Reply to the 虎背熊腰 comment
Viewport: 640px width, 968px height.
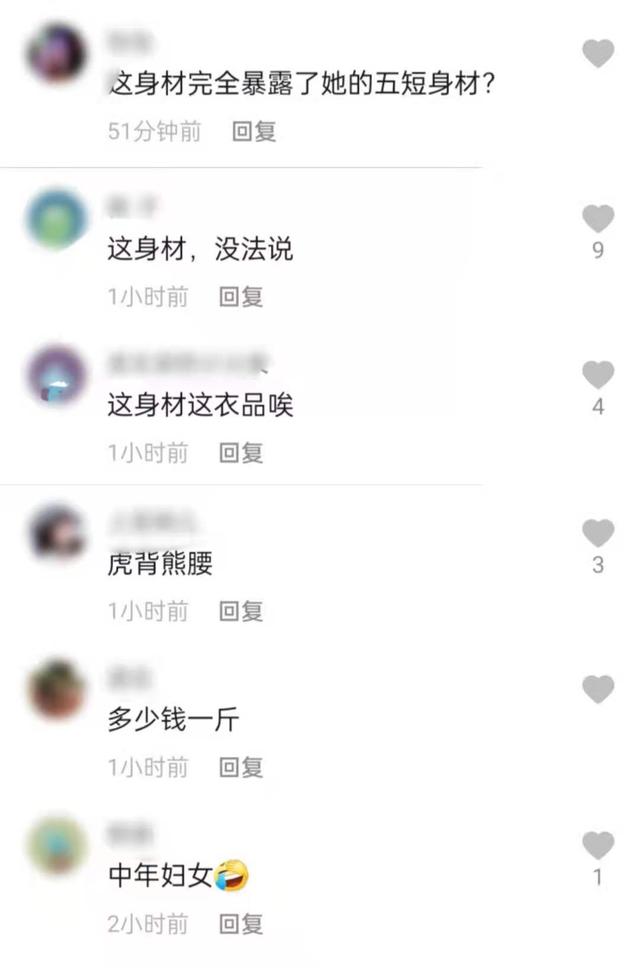241,611
